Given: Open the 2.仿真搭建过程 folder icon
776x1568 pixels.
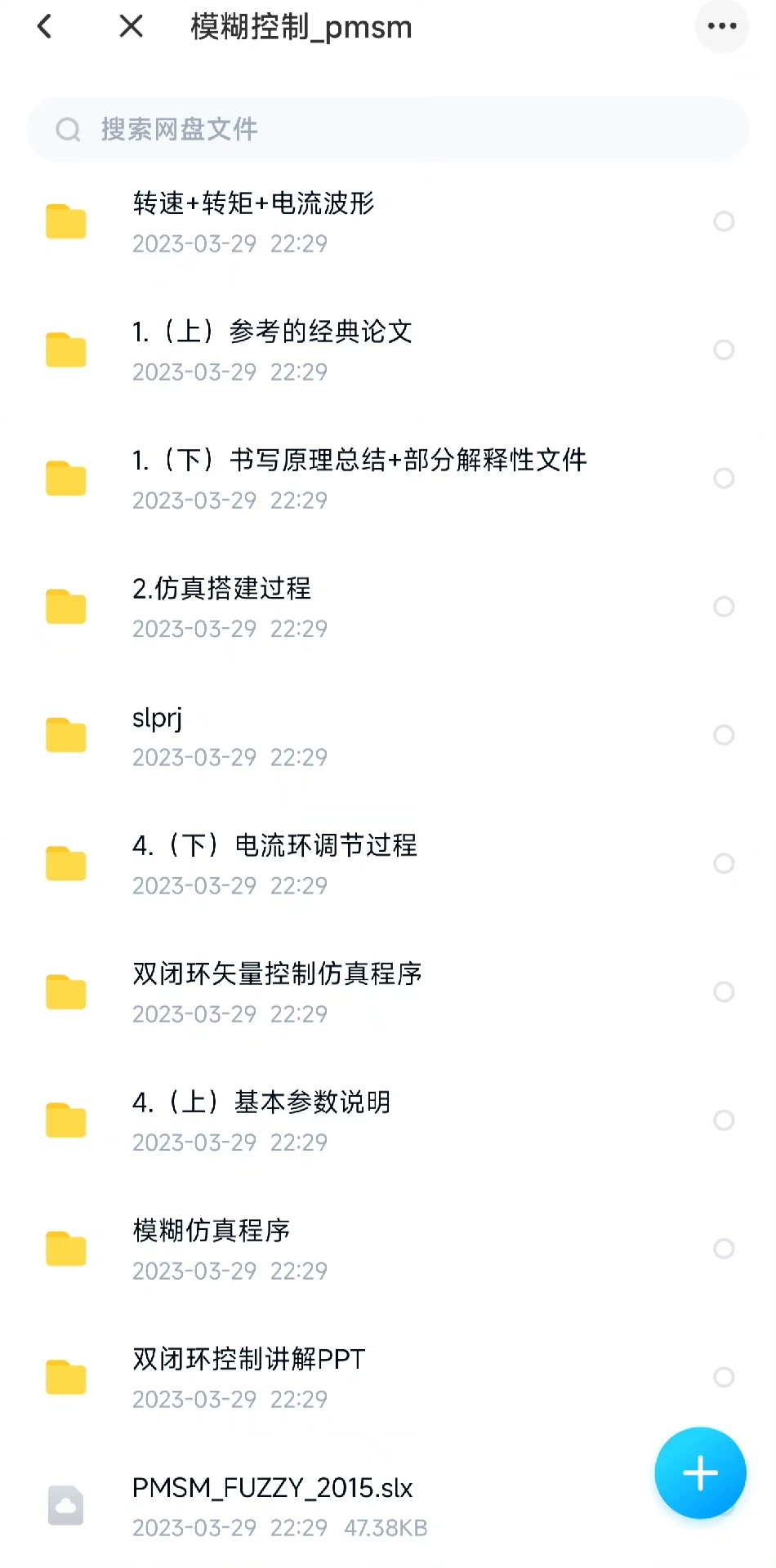Looking at the screenshot, I should click(65, 606).
